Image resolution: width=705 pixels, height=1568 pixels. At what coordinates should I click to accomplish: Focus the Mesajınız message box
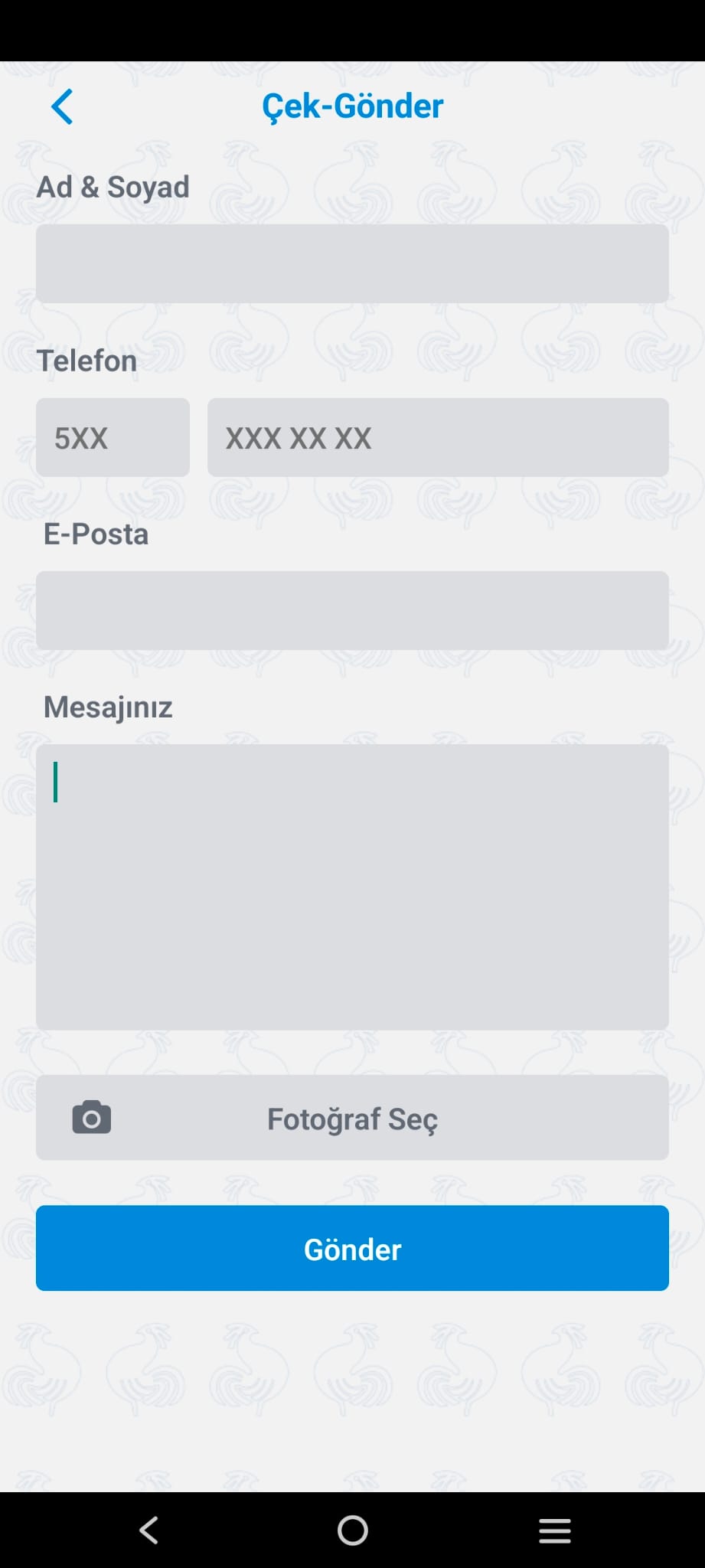tap(352, 887)
